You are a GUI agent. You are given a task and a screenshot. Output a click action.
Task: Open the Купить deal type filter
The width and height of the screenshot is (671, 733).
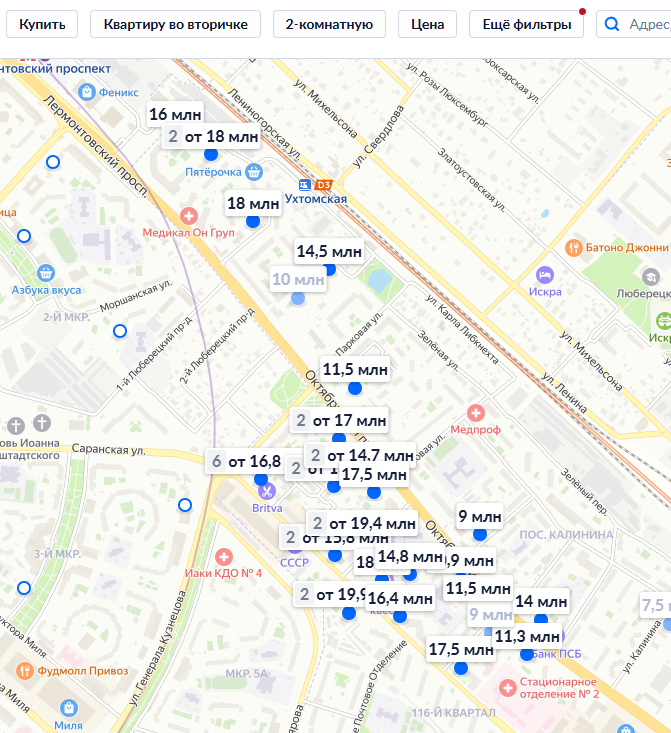[x=42, y=24]
